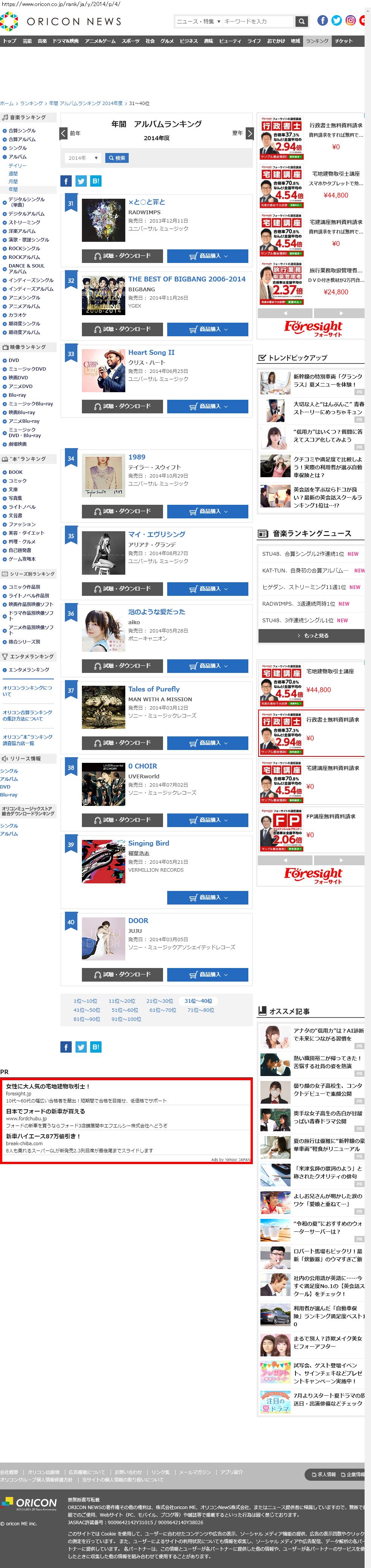Go to 91位〜100位 ranking page
The image size is (371, 1568).
pyautogui.click(x=126, y=1018)
